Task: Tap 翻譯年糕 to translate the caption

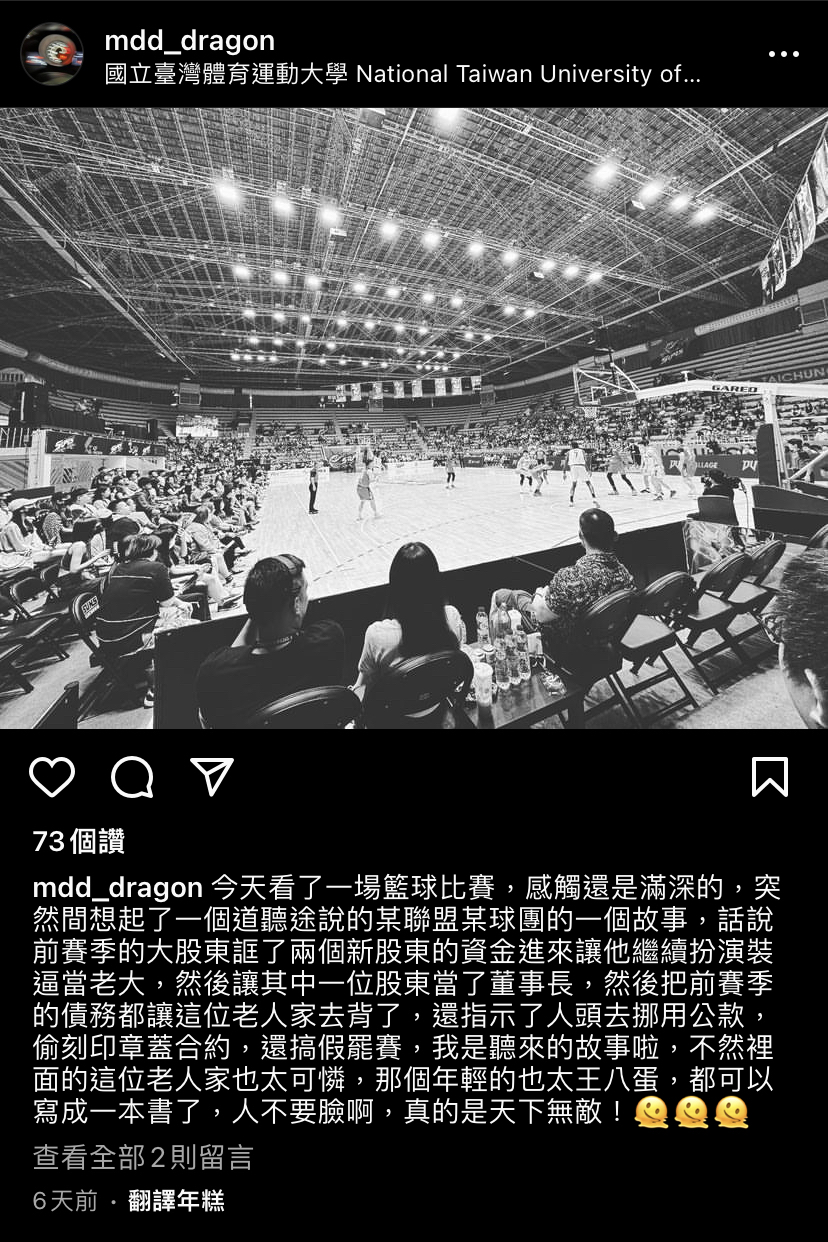Action: pos(176,1201)
